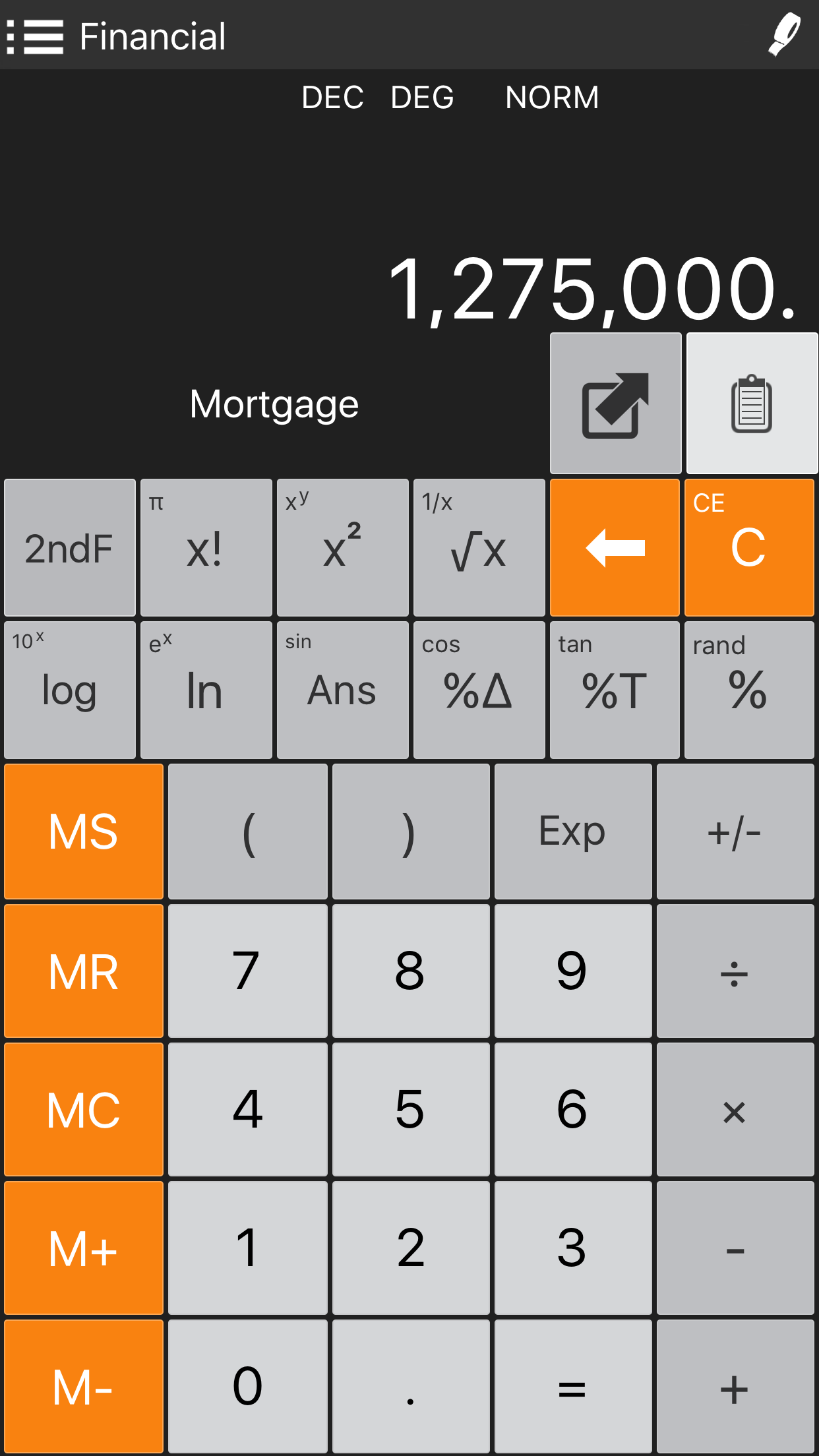This screenshot has height=1456, width=819.
Task: Toggle the NORM display mode indicator
Action: [551, 98]
